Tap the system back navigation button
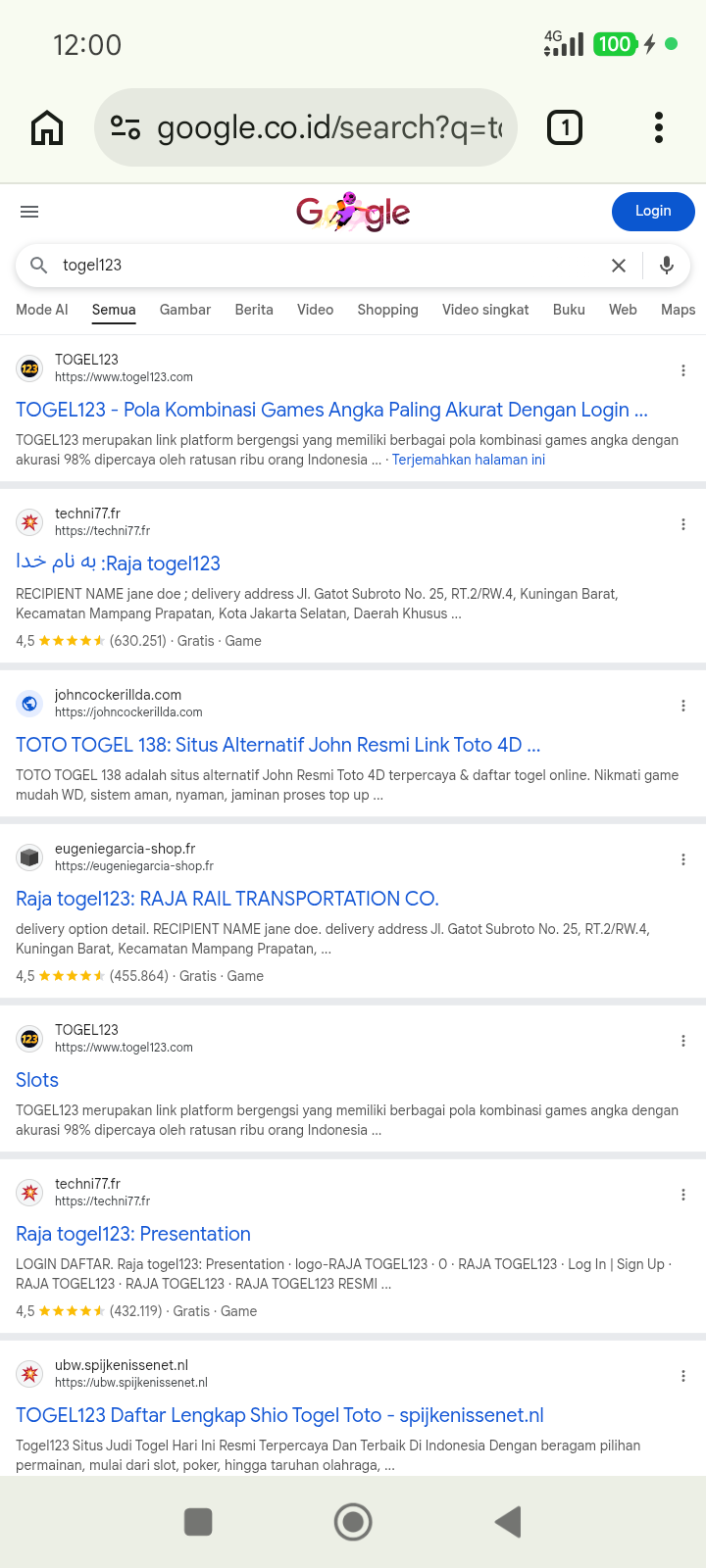The height and width of the screenshot is (1568, 706). [508, 1522]
